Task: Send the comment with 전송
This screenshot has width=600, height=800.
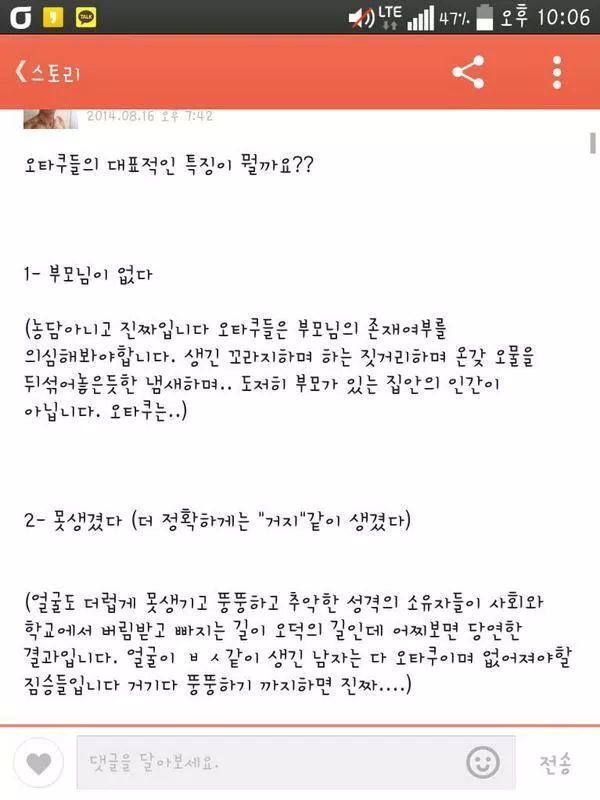Action: [555, 764]
